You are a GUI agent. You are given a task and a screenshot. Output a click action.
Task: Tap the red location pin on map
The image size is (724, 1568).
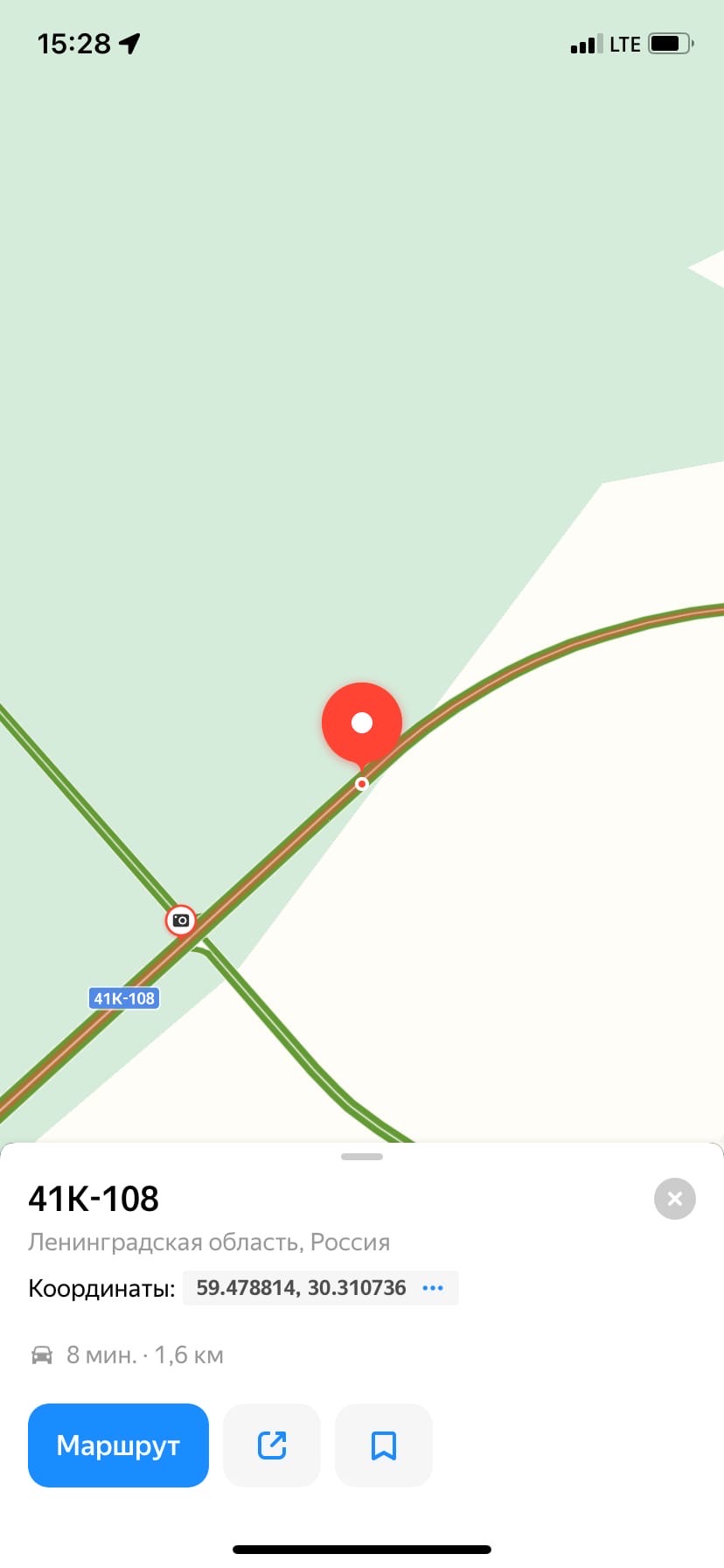pyautogui.click(x=362, y=724)
